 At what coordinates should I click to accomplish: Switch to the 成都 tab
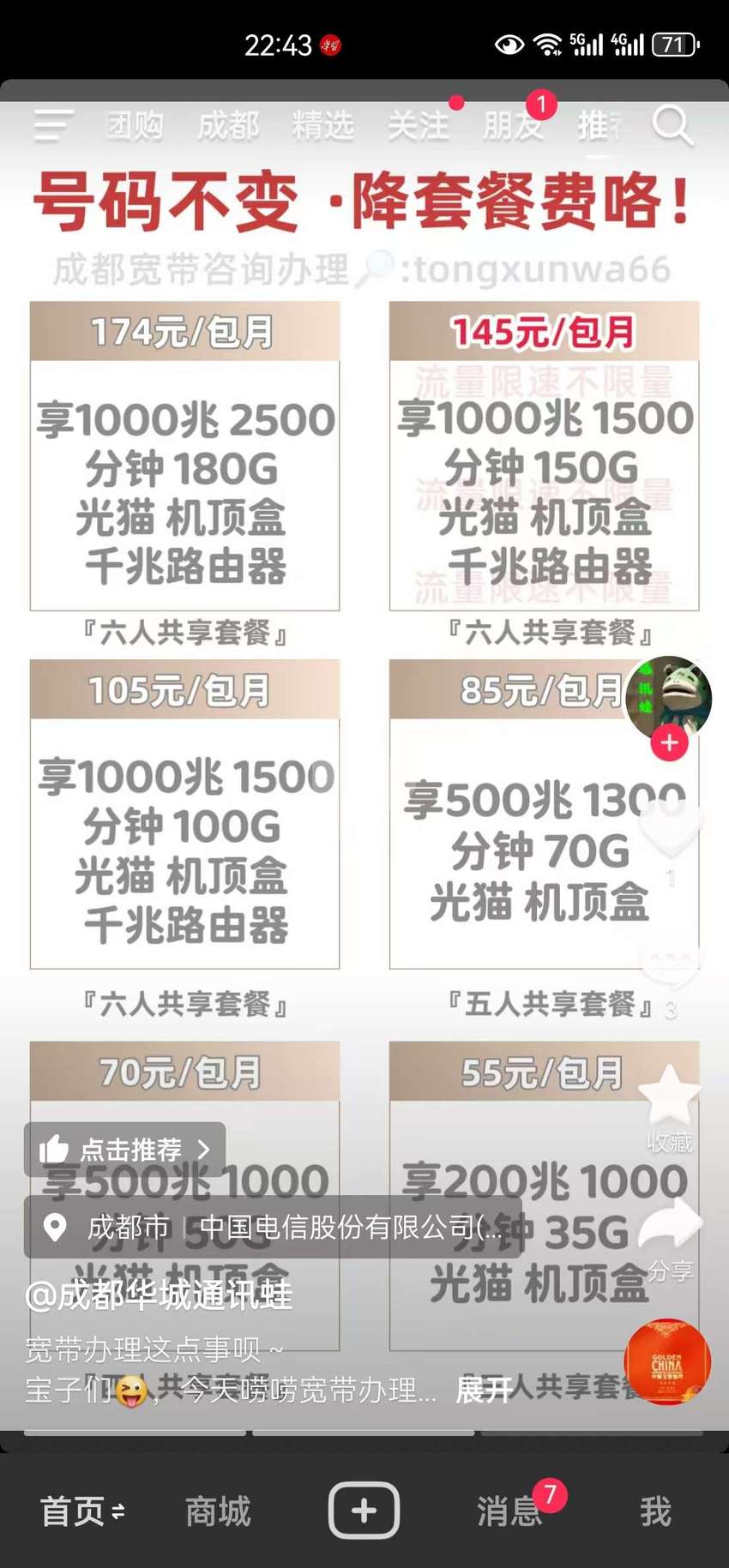pos(228,125)
